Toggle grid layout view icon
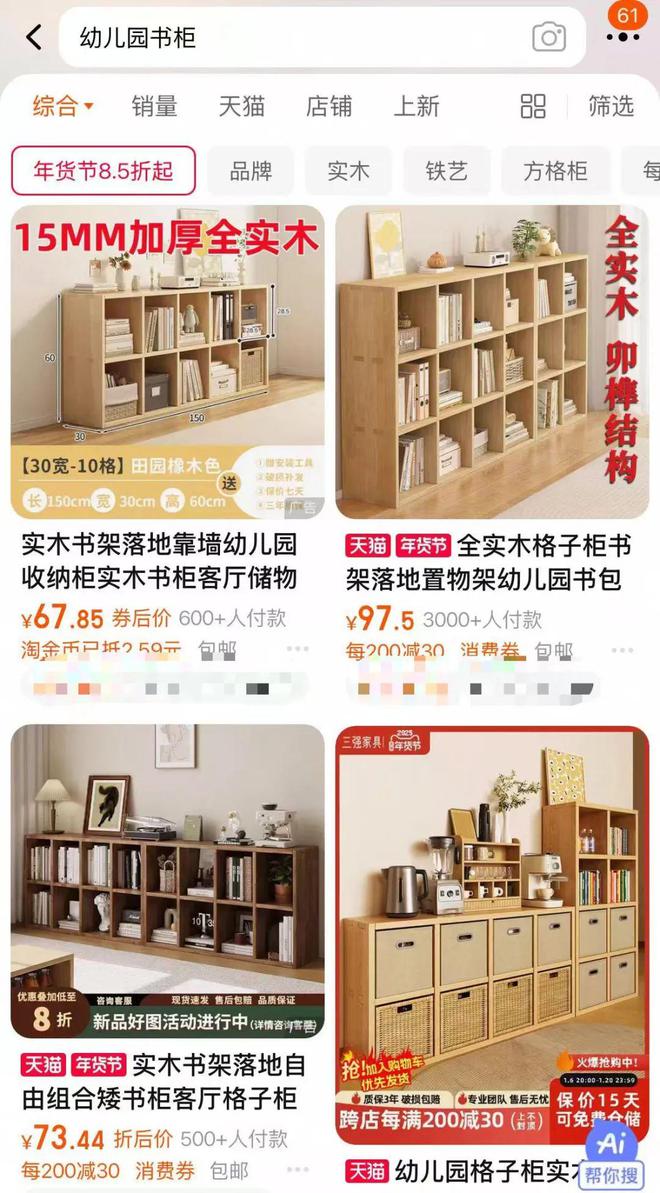The width and height of the screenshot is (660, 1193). (533, 106)
